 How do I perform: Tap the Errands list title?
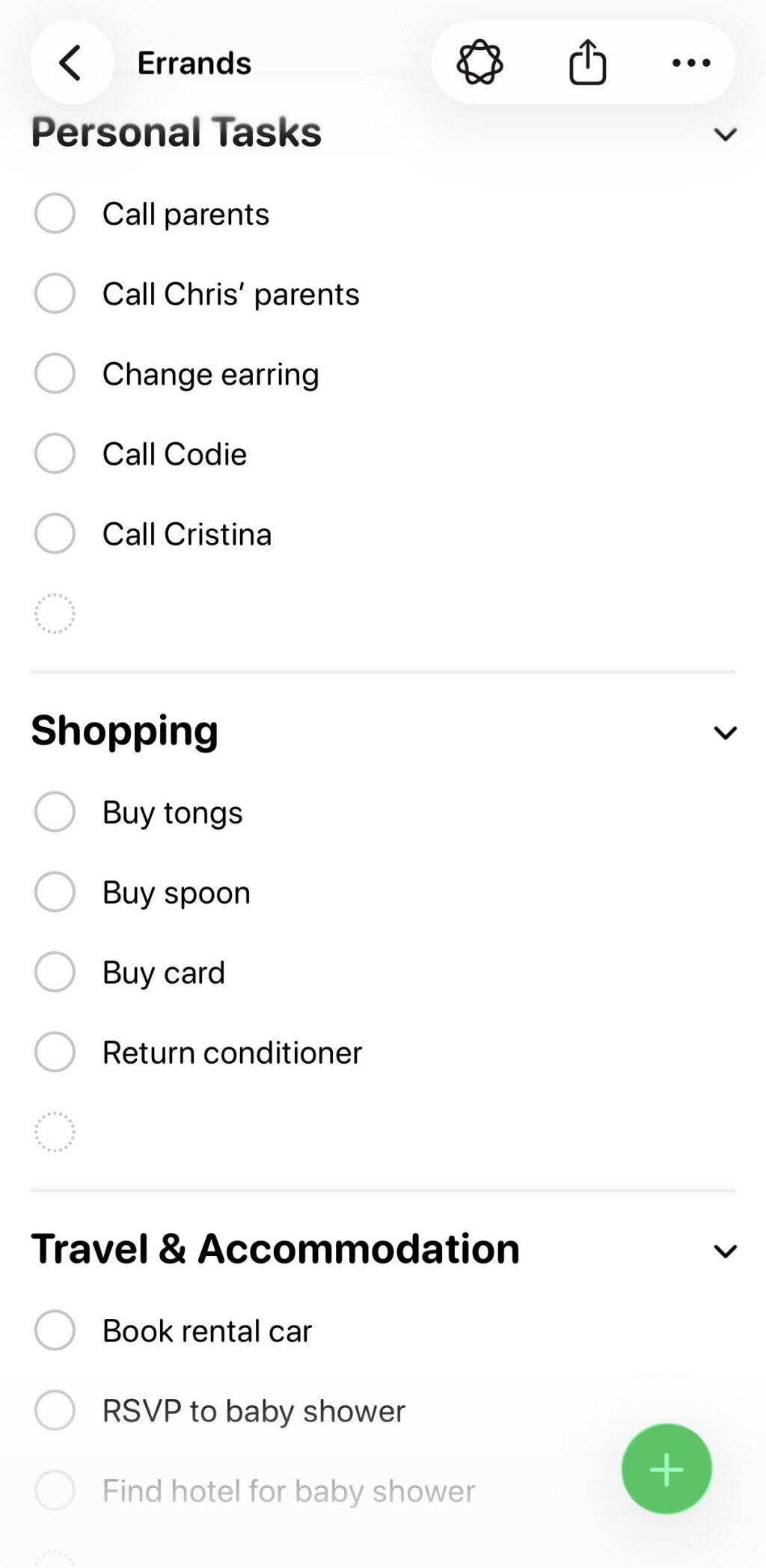[x=194, y=62]
